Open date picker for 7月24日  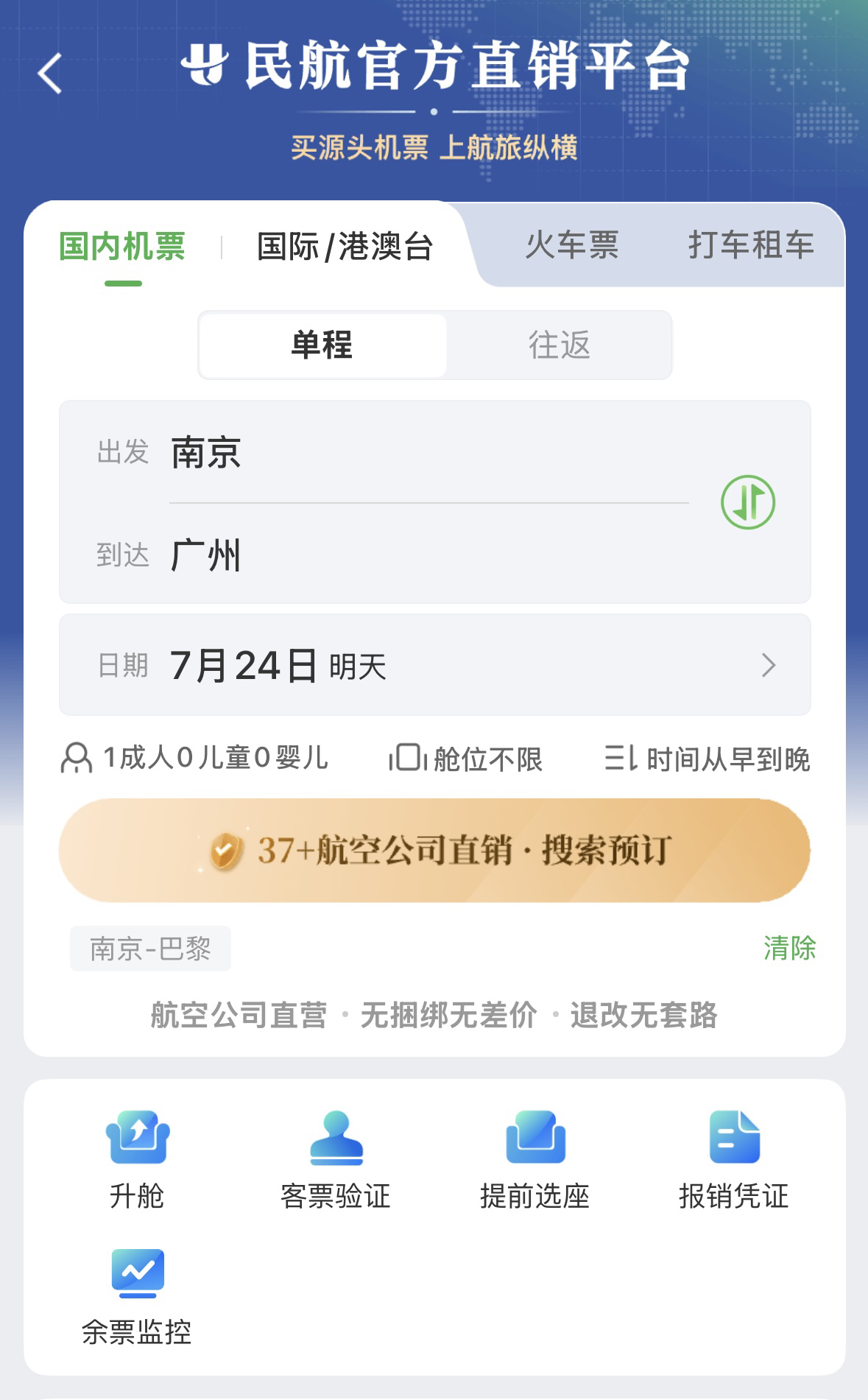coord(434,665)
